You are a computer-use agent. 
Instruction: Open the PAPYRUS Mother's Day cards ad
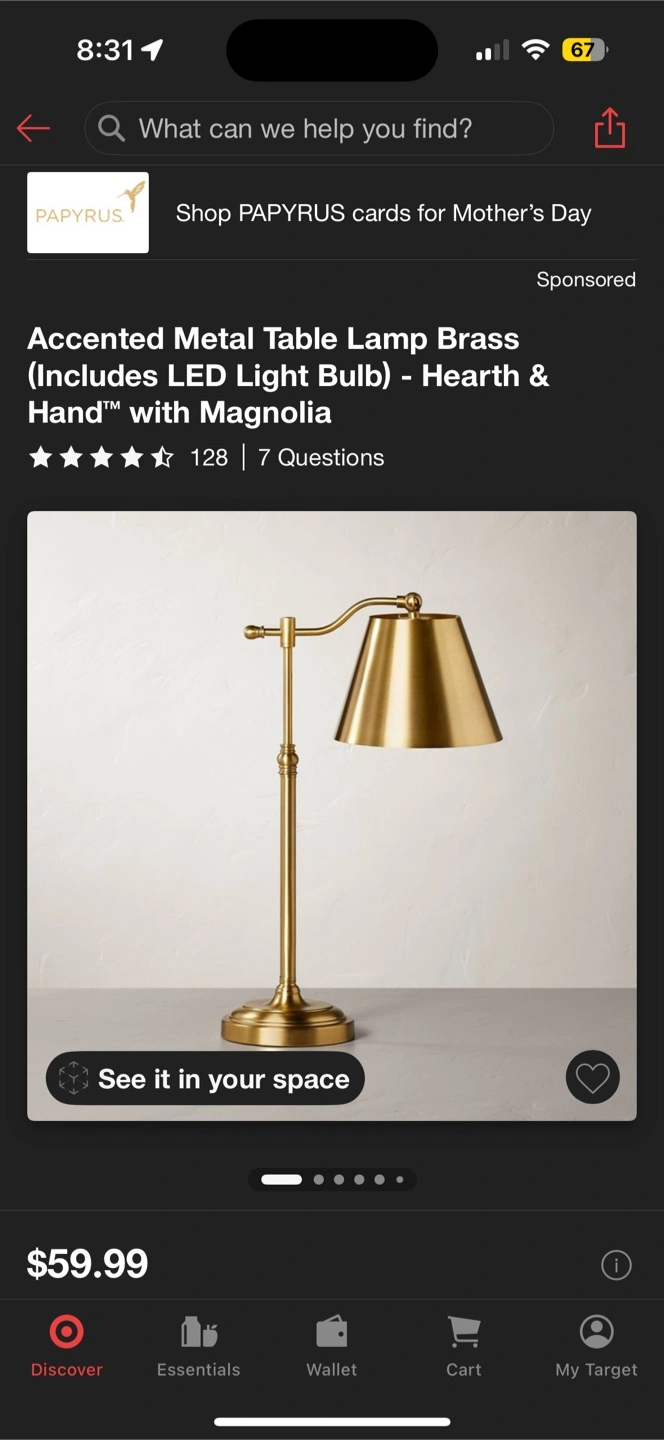point(332,213)
